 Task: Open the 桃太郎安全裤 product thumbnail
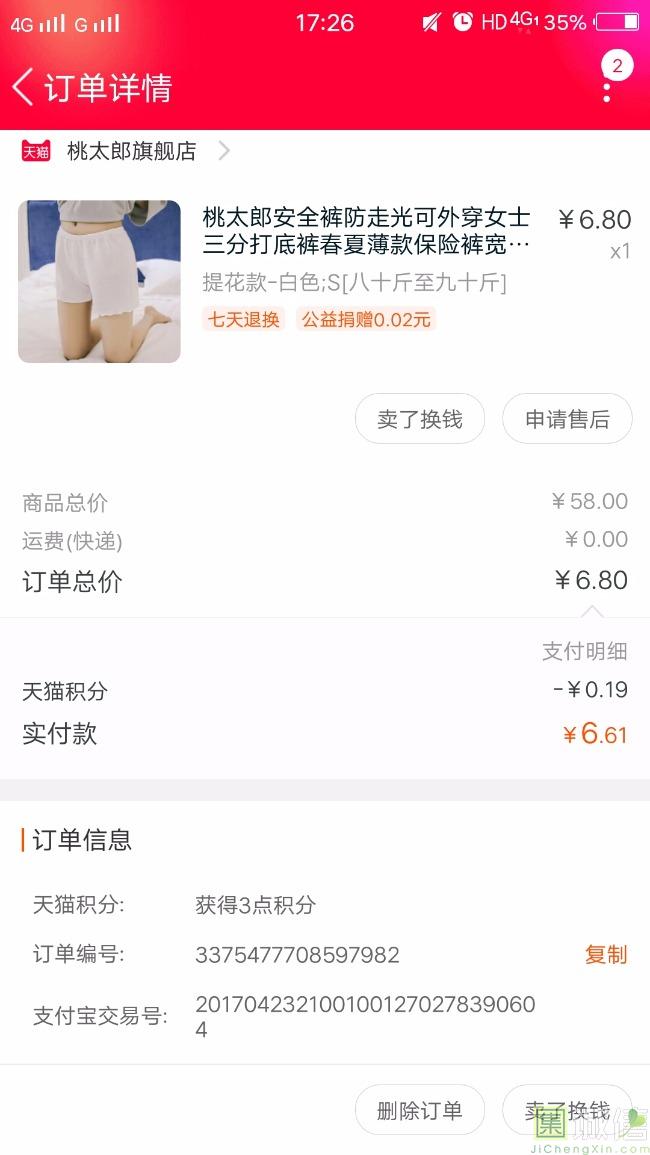click(x=99, y=281)
